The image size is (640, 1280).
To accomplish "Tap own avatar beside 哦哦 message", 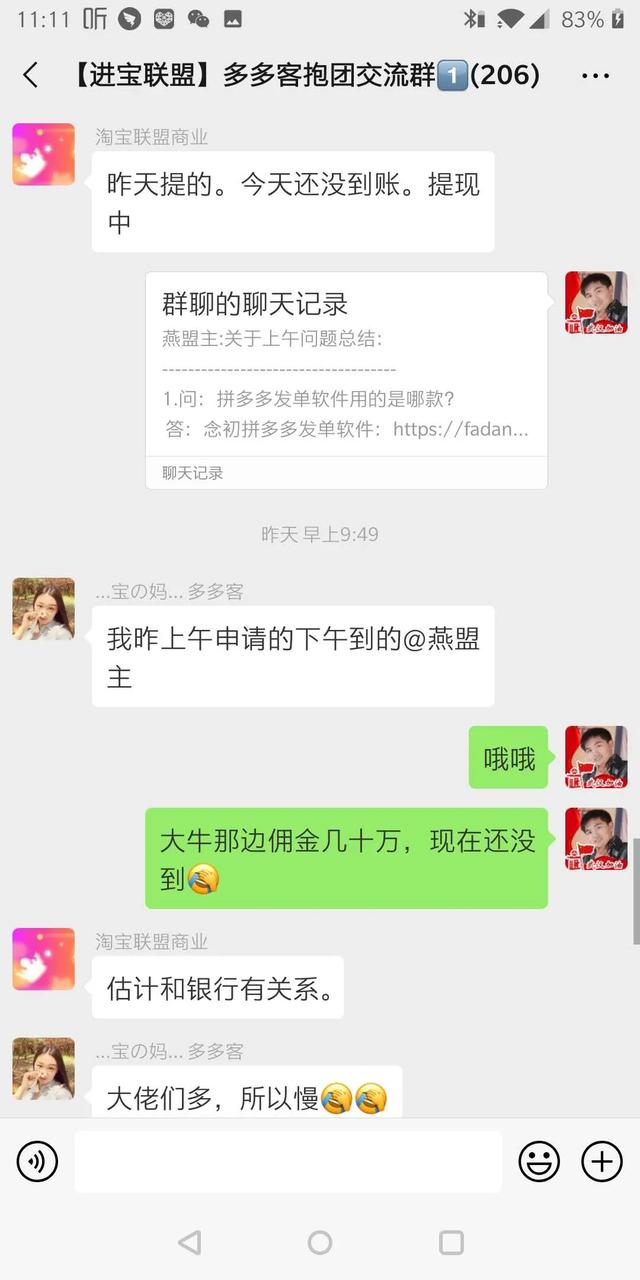I will tap(596, 757).
